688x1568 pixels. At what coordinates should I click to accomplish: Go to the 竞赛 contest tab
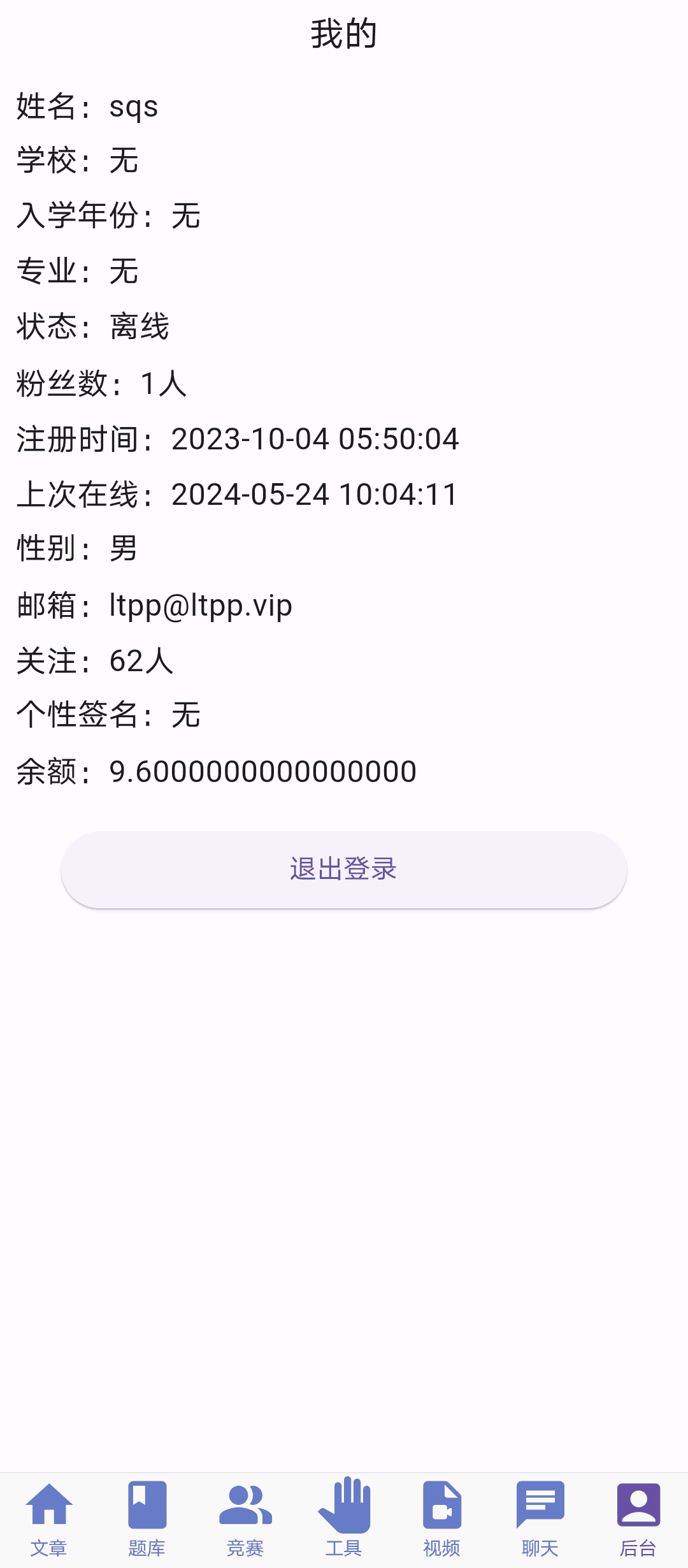pos(245,1520)
